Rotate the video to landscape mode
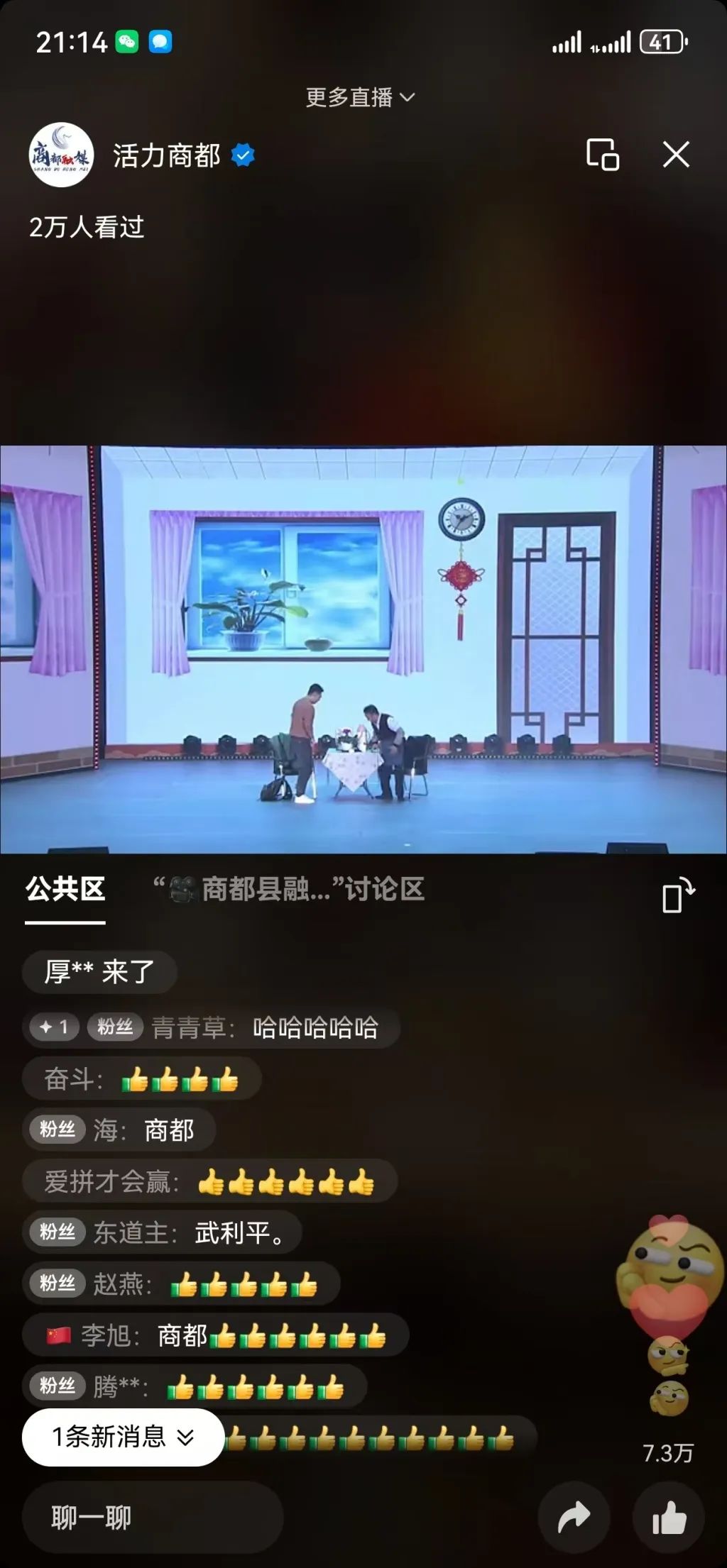The height and width of the screenshot is (1568, 727). pos(677,895)
